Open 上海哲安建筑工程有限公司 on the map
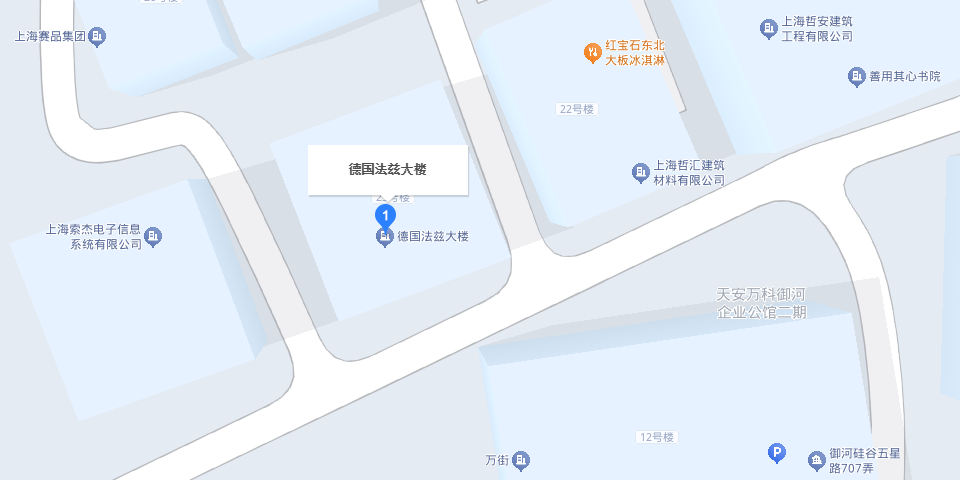 click(x=768, y=28)
